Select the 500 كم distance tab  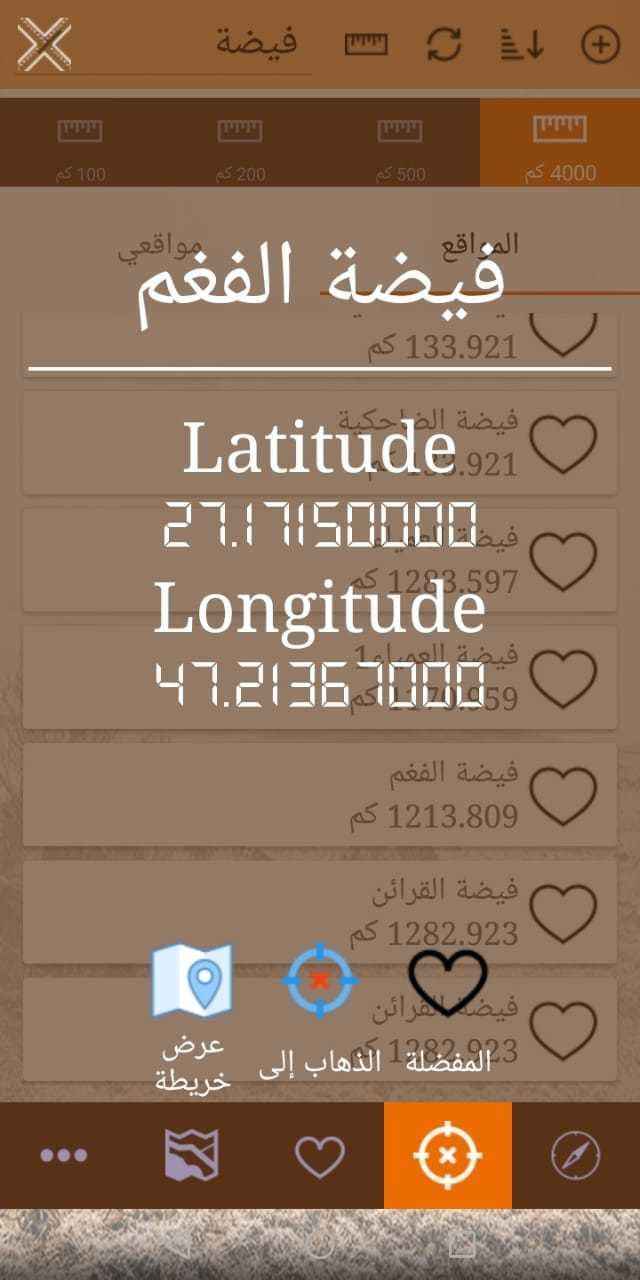[400, 143]
